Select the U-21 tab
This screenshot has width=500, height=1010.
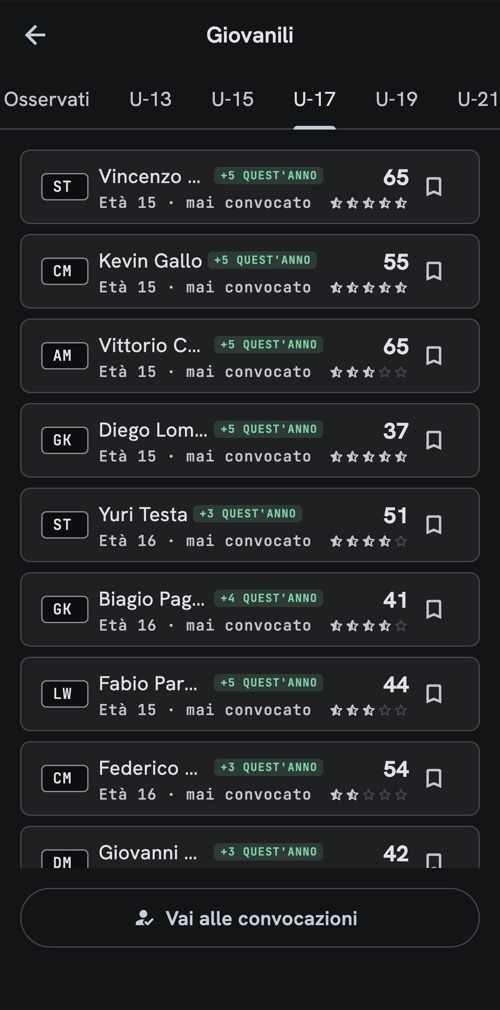[x=477, y=99]
